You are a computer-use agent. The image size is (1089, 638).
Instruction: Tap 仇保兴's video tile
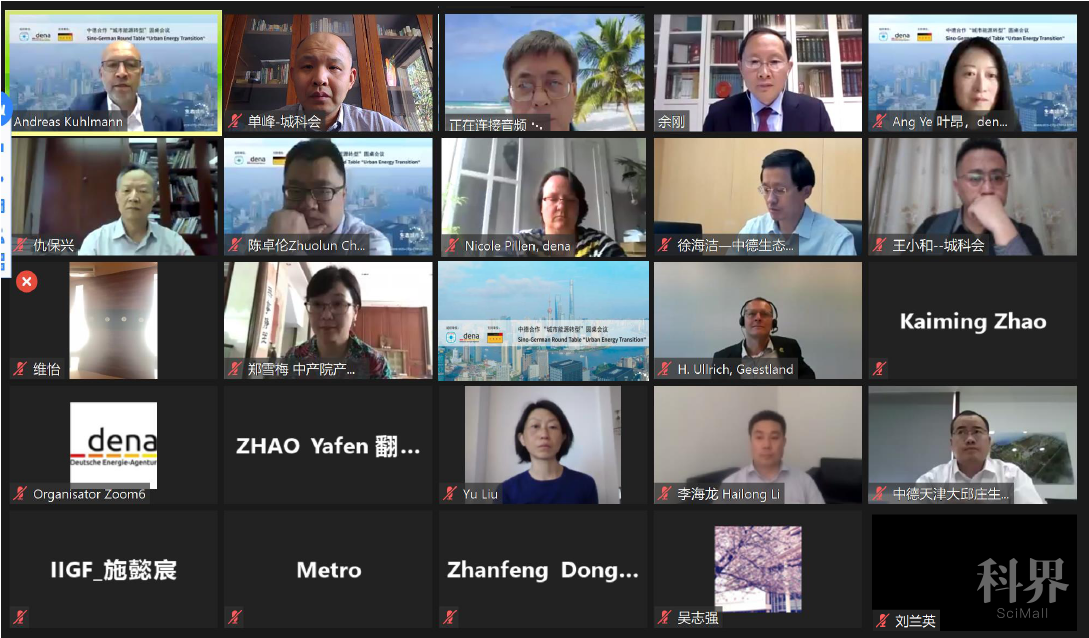pos(113,196)
